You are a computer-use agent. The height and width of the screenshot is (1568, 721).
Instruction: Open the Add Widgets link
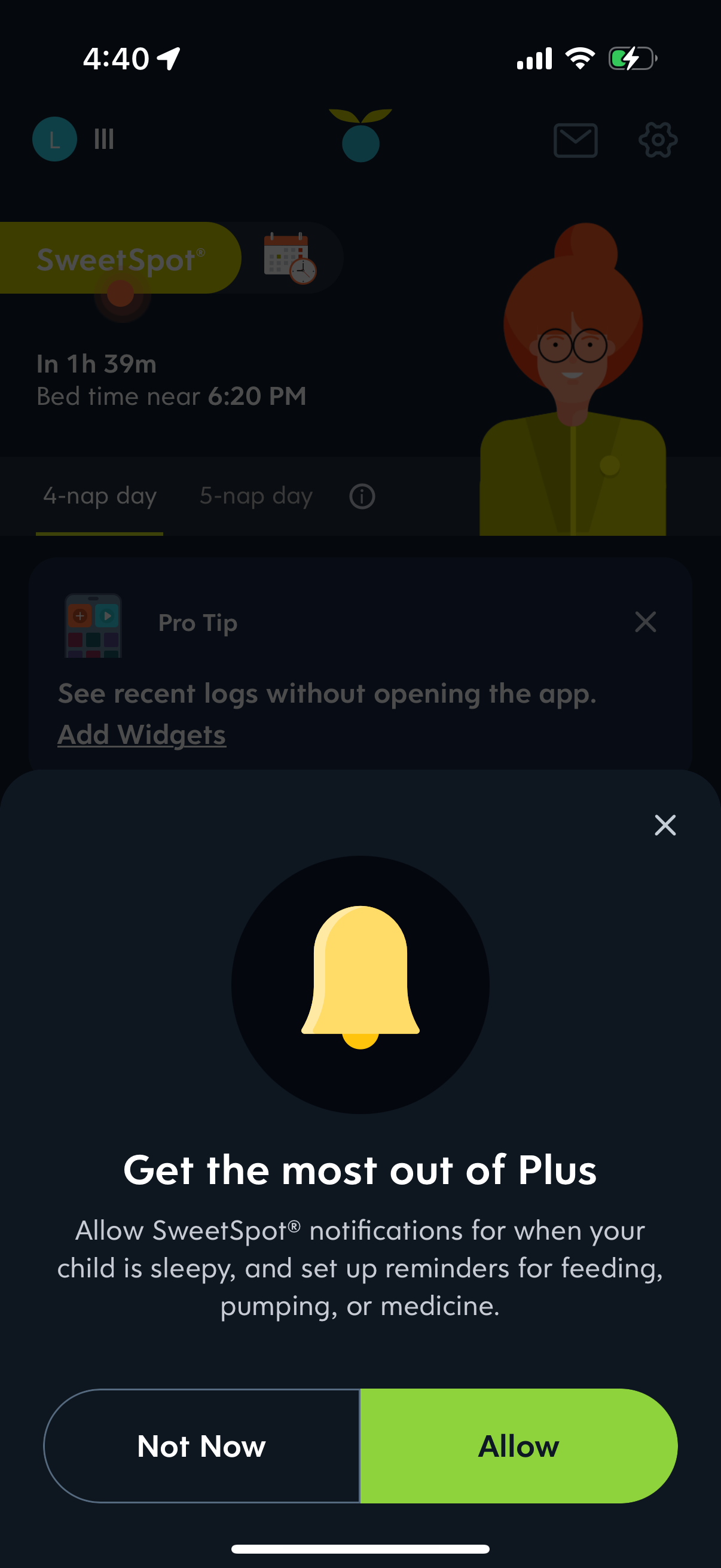(140, 734)
